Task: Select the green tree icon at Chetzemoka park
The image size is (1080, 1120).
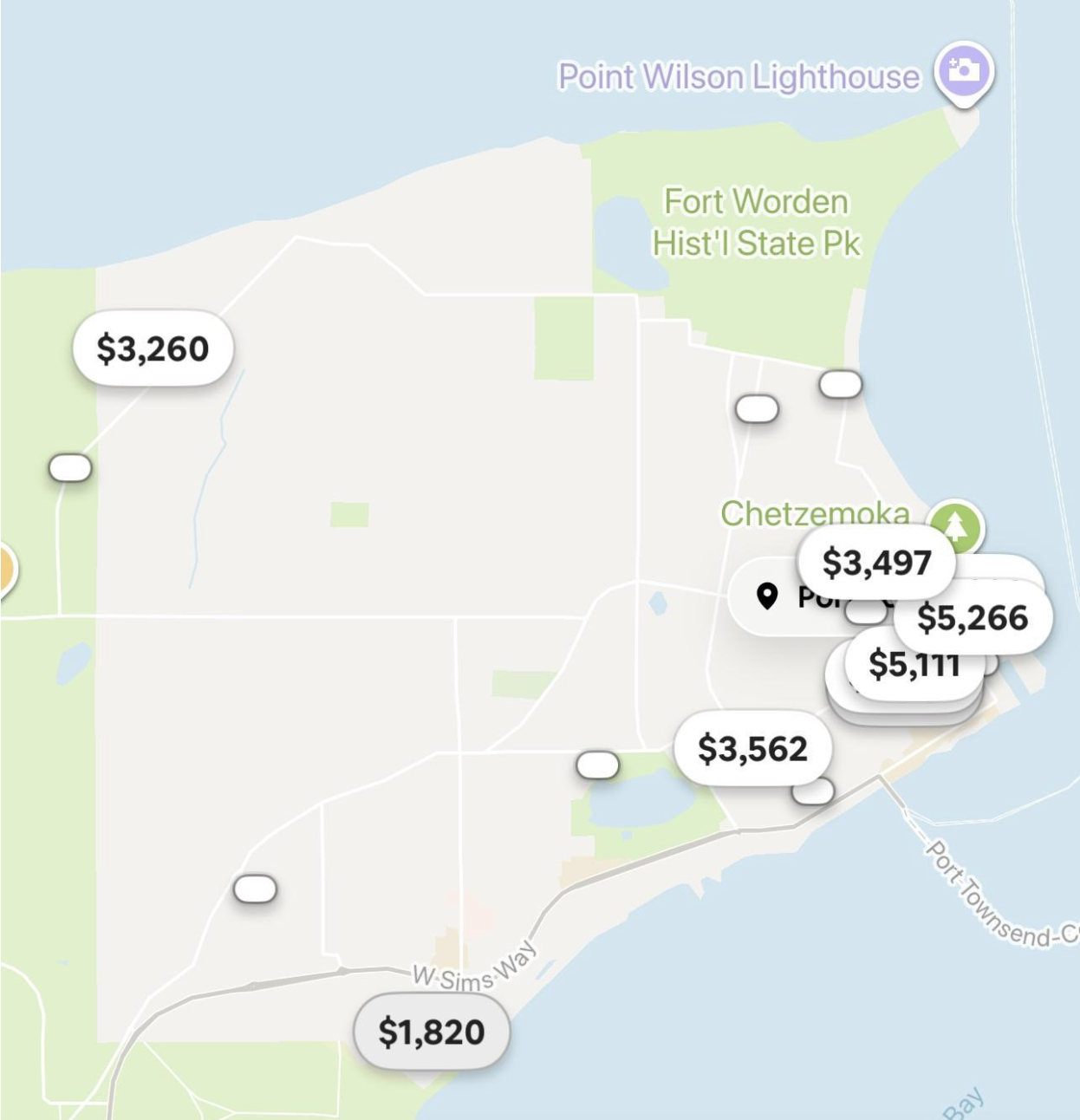Action: (x=956, y=524)
